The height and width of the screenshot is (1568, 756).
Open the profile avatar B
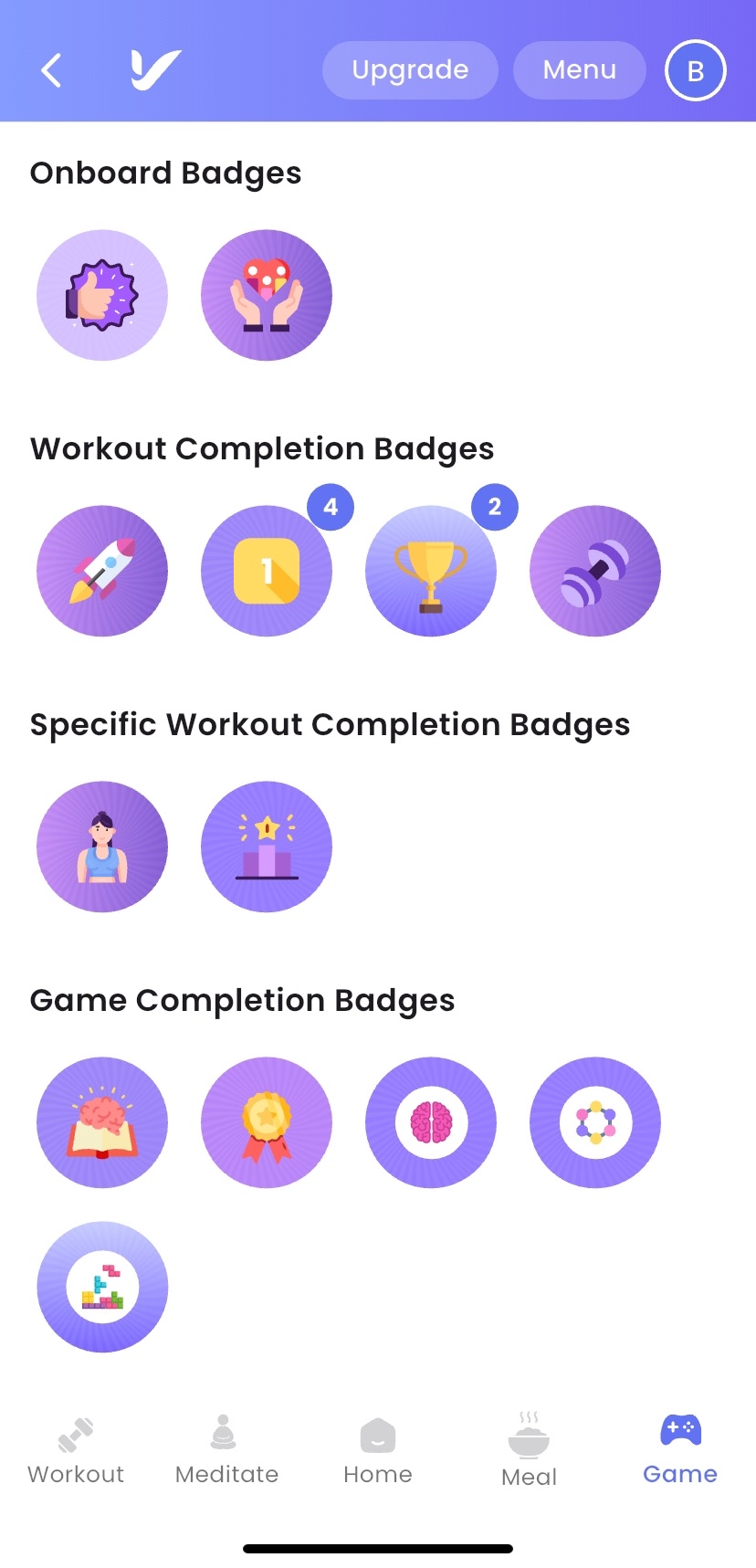[695, 70]
